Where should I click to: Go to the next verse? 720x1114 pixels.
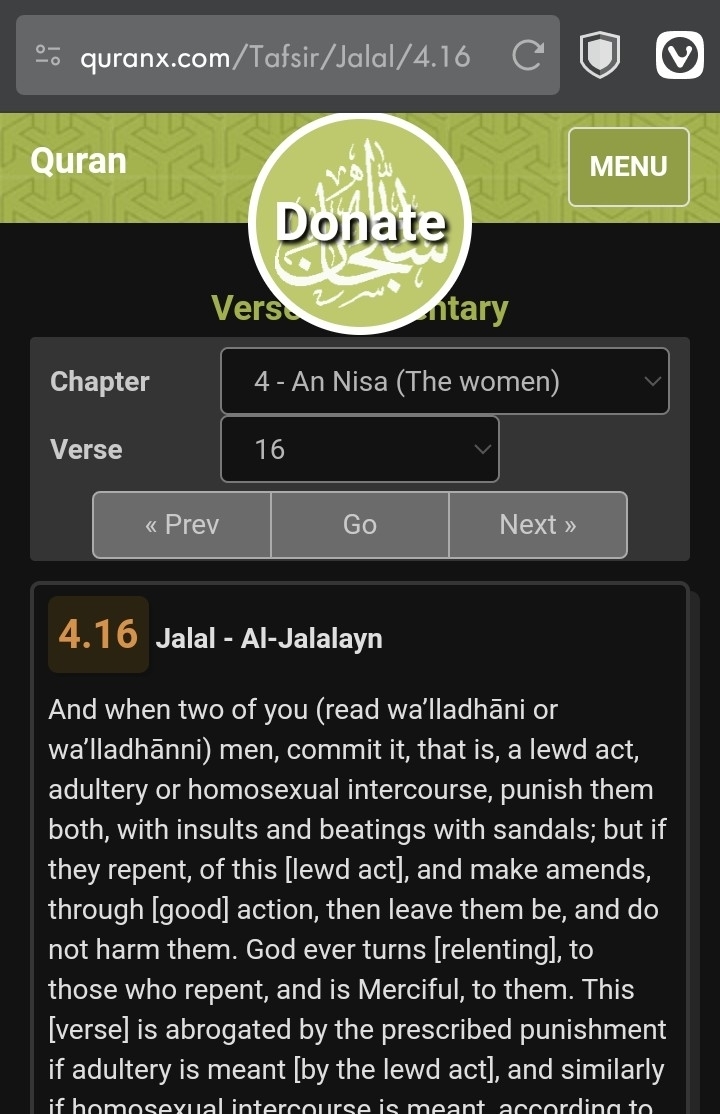click(538, 525)
